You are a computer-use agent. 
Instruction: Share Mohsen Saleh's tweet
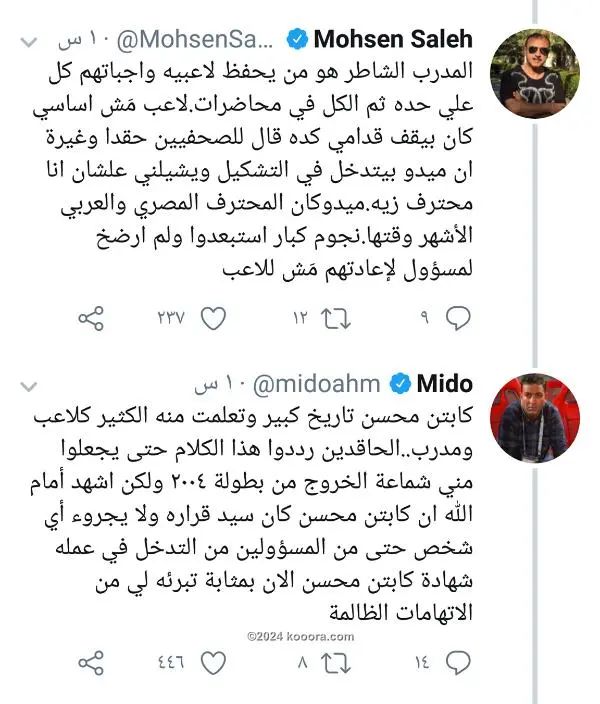tap(91, 318)
